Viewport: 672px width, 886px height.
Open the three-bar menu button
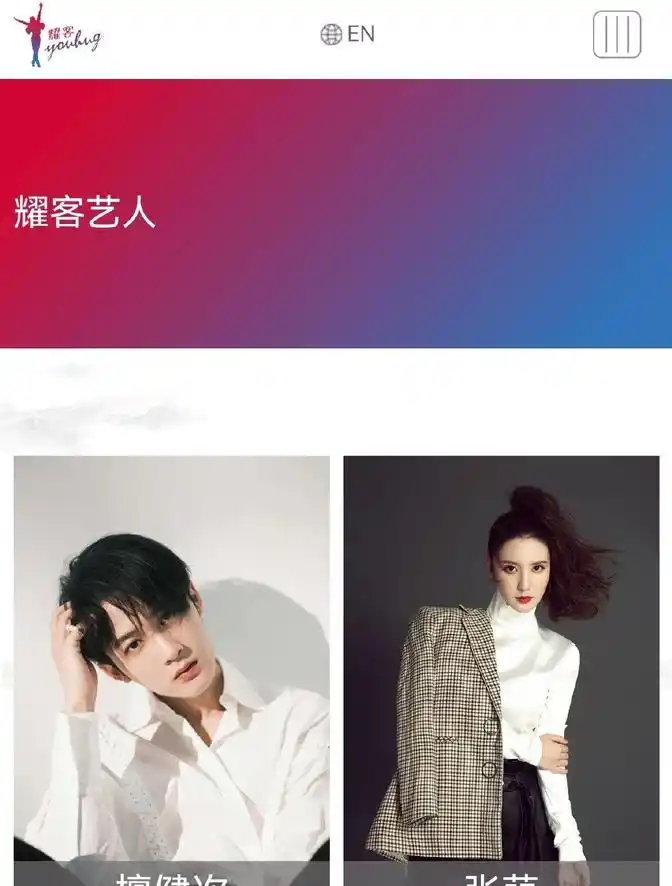pos(616,34)
